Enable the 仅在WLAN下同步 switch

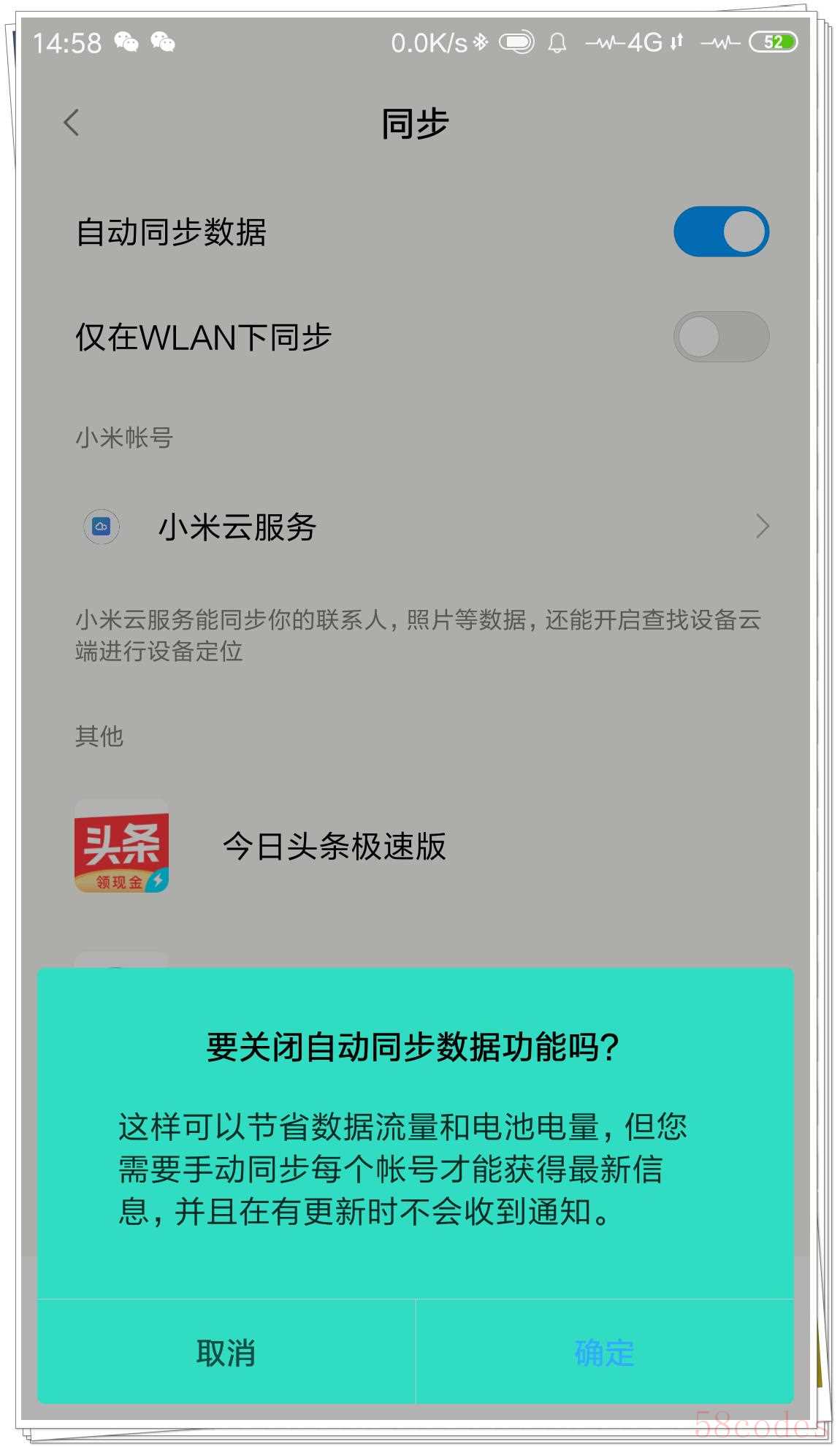(720, 337)
